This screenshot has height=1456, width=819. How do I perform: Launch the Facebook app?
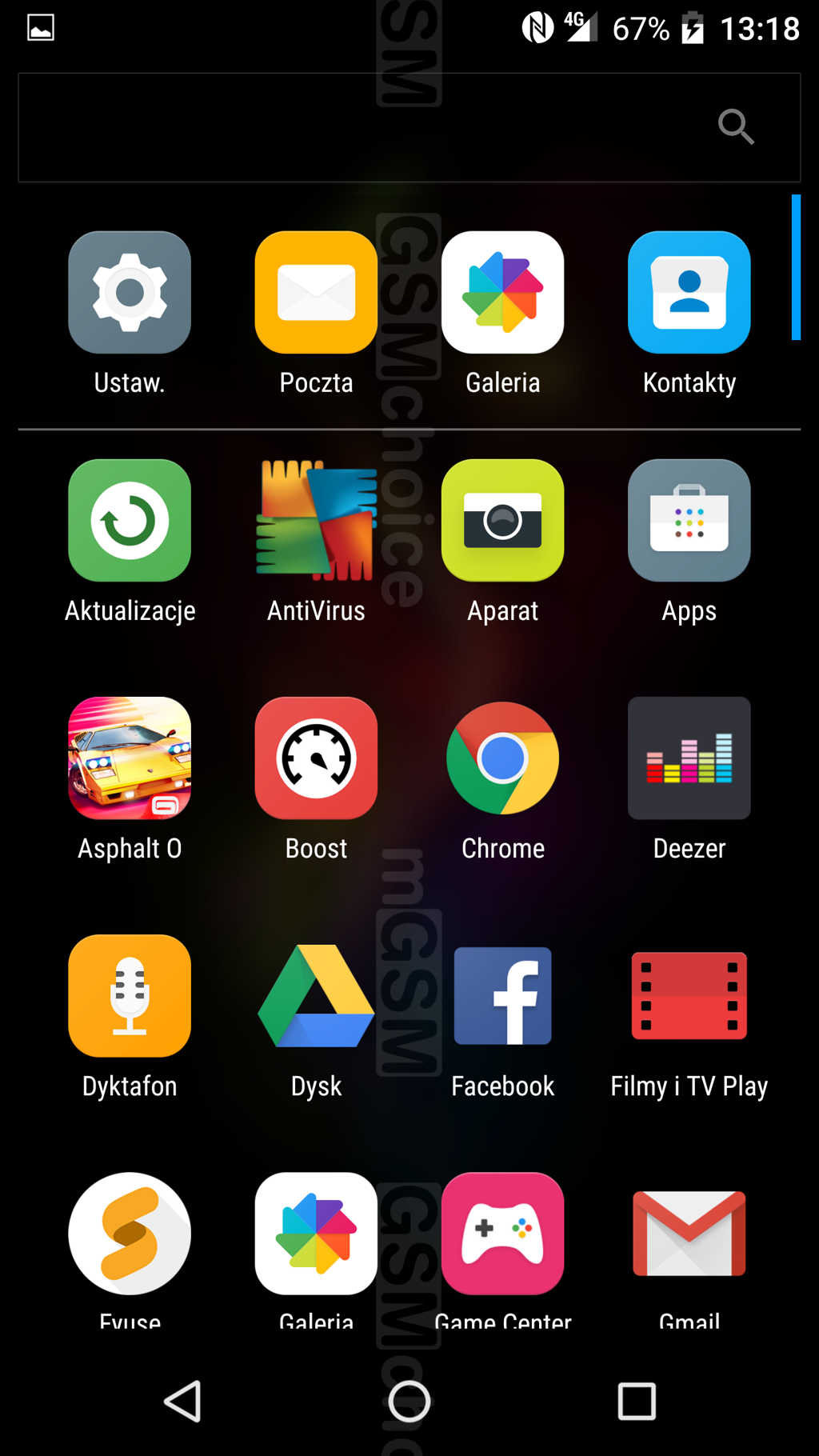[x=502, y=996]
